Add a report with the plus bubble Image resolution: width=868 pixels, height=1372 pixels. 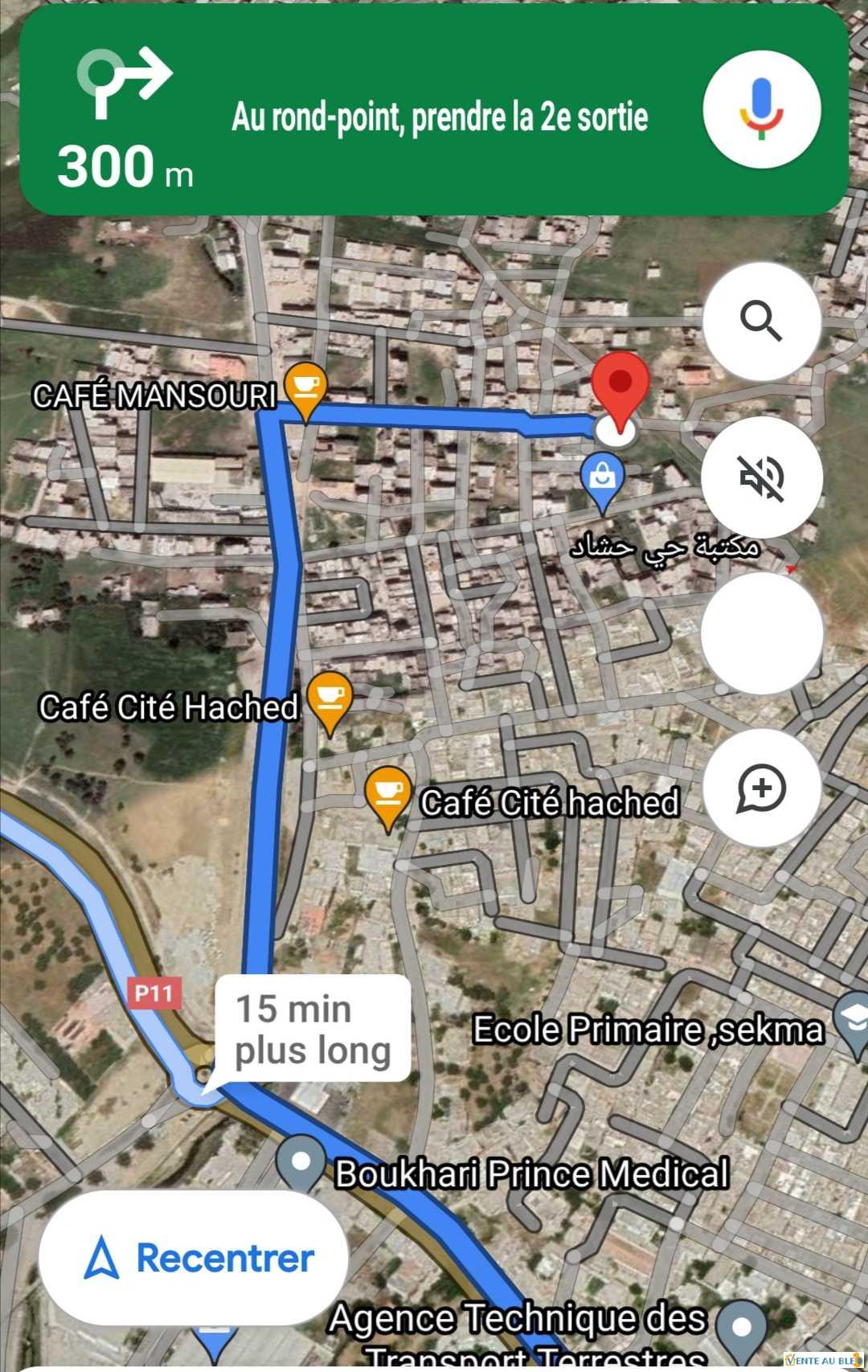coord(761,788)
